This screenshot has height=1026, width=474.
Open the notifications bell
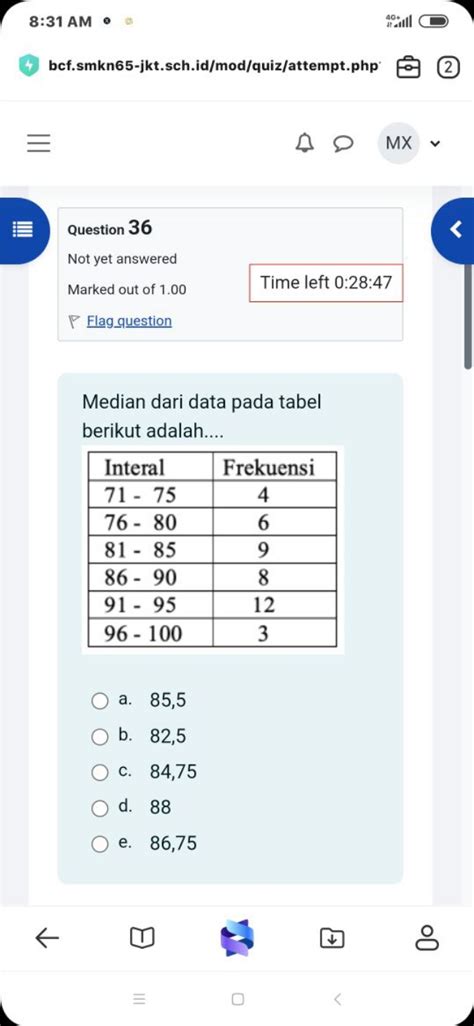[304, 143]
